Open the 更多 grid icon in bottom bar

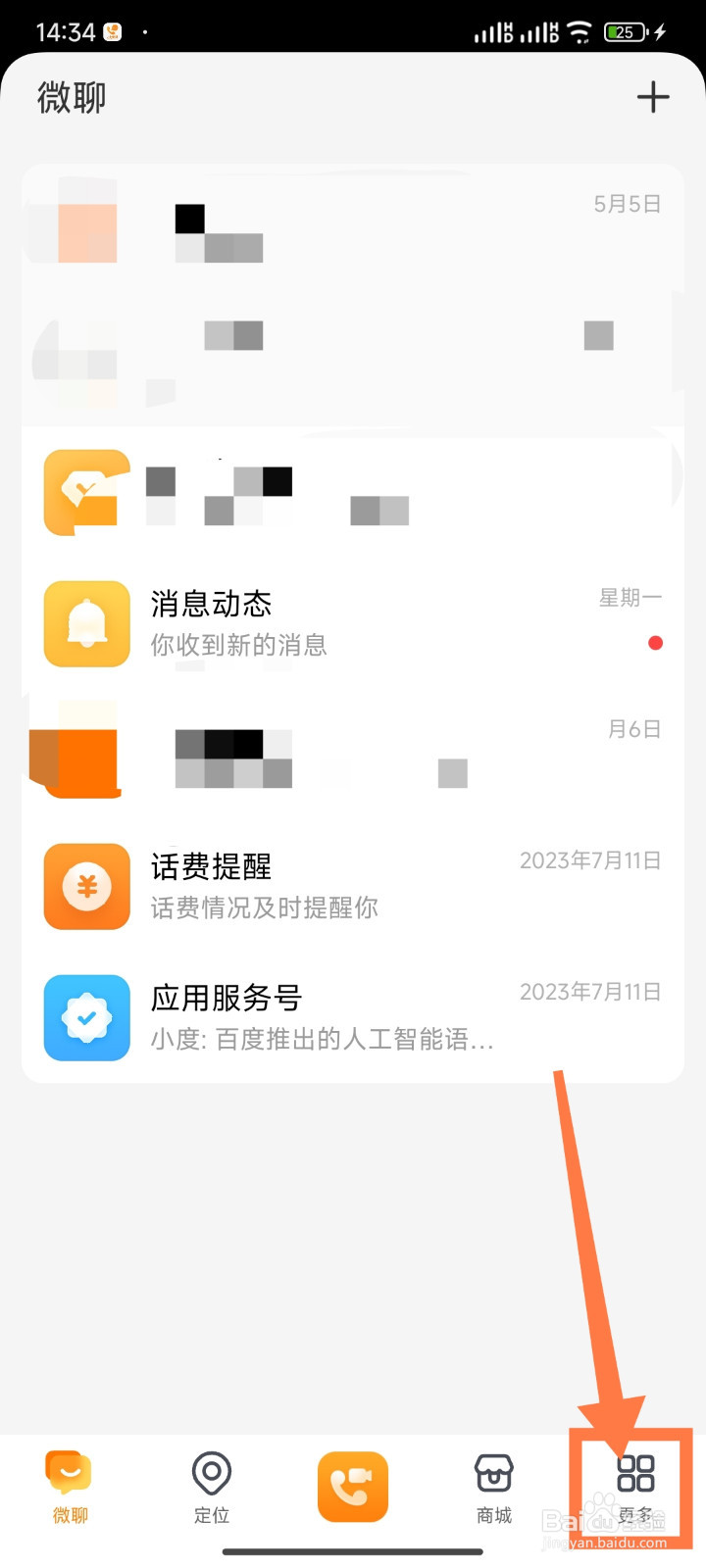(635, 1475)
